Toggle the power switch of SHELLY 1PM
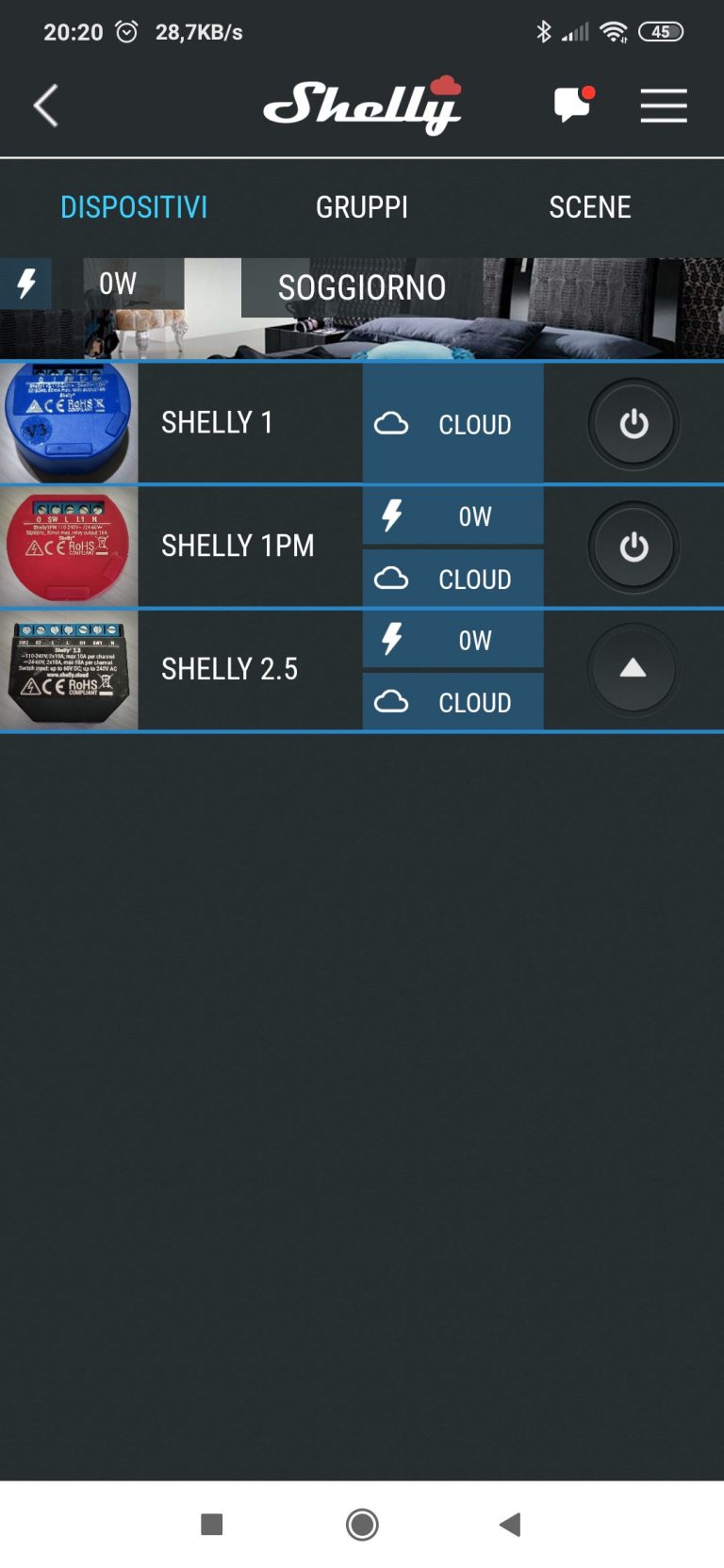Screen dimensions: 724x1568 633,547
